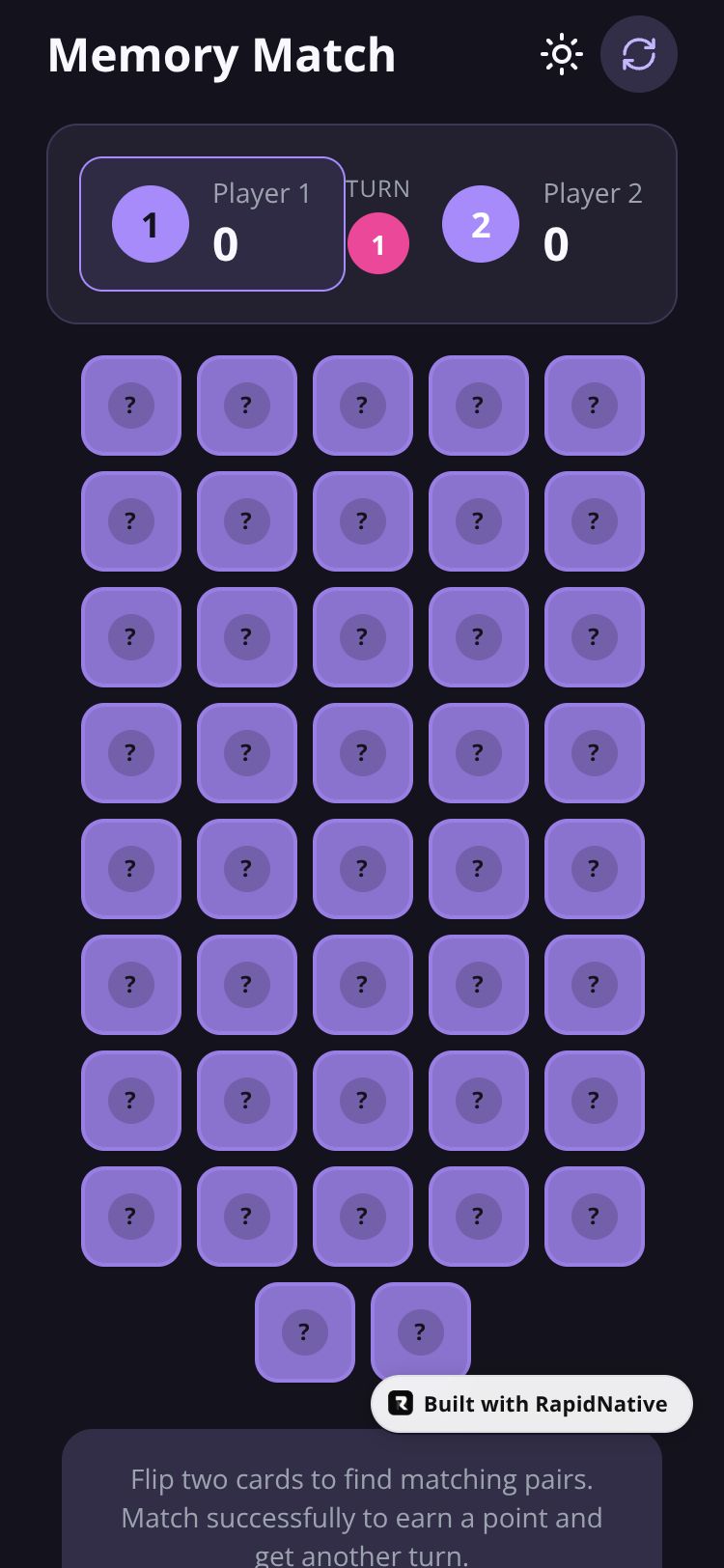Open the Built with RapidNative badge
The height and width of the screenshot is (1568, 724).
click(531, 1404)
